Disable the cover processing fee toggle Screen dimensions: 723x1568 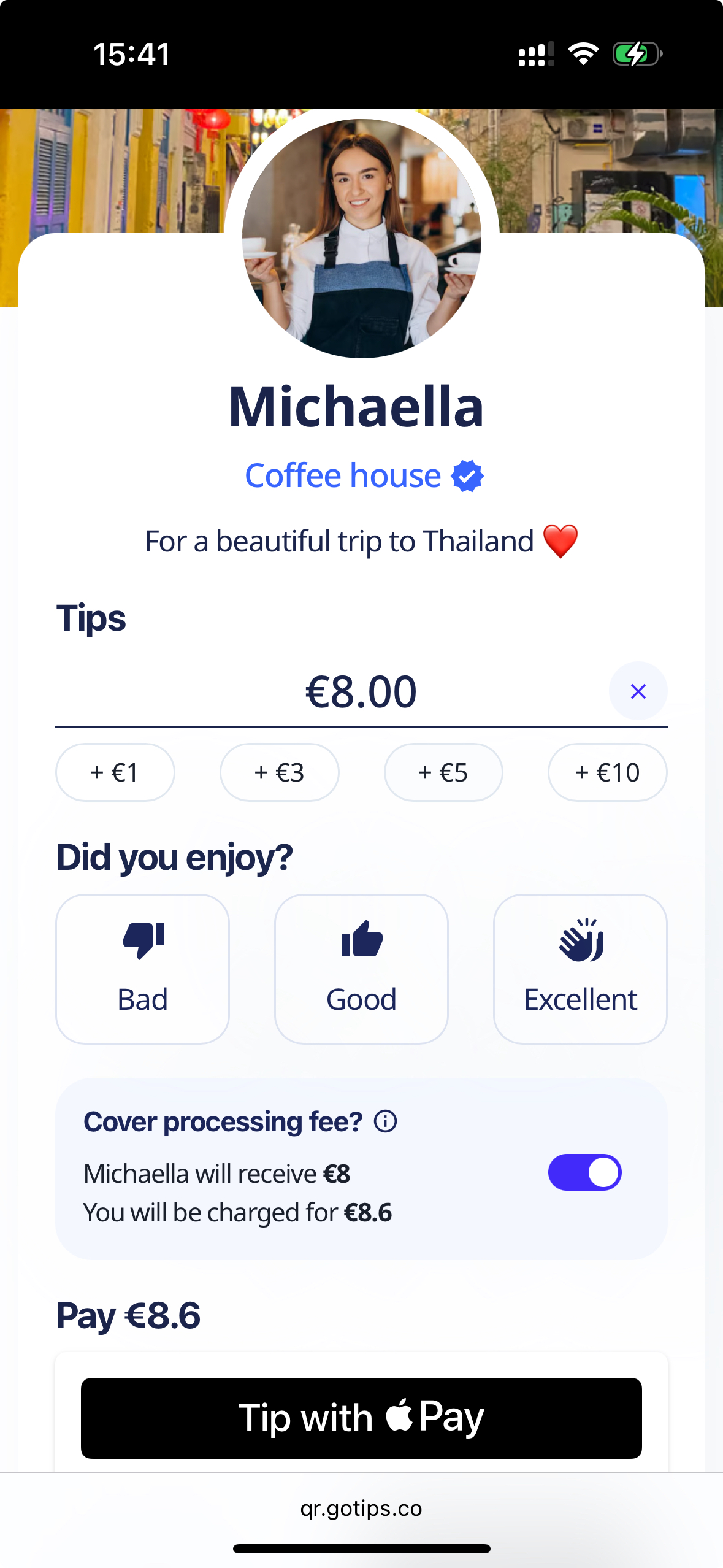[584, 1171]
